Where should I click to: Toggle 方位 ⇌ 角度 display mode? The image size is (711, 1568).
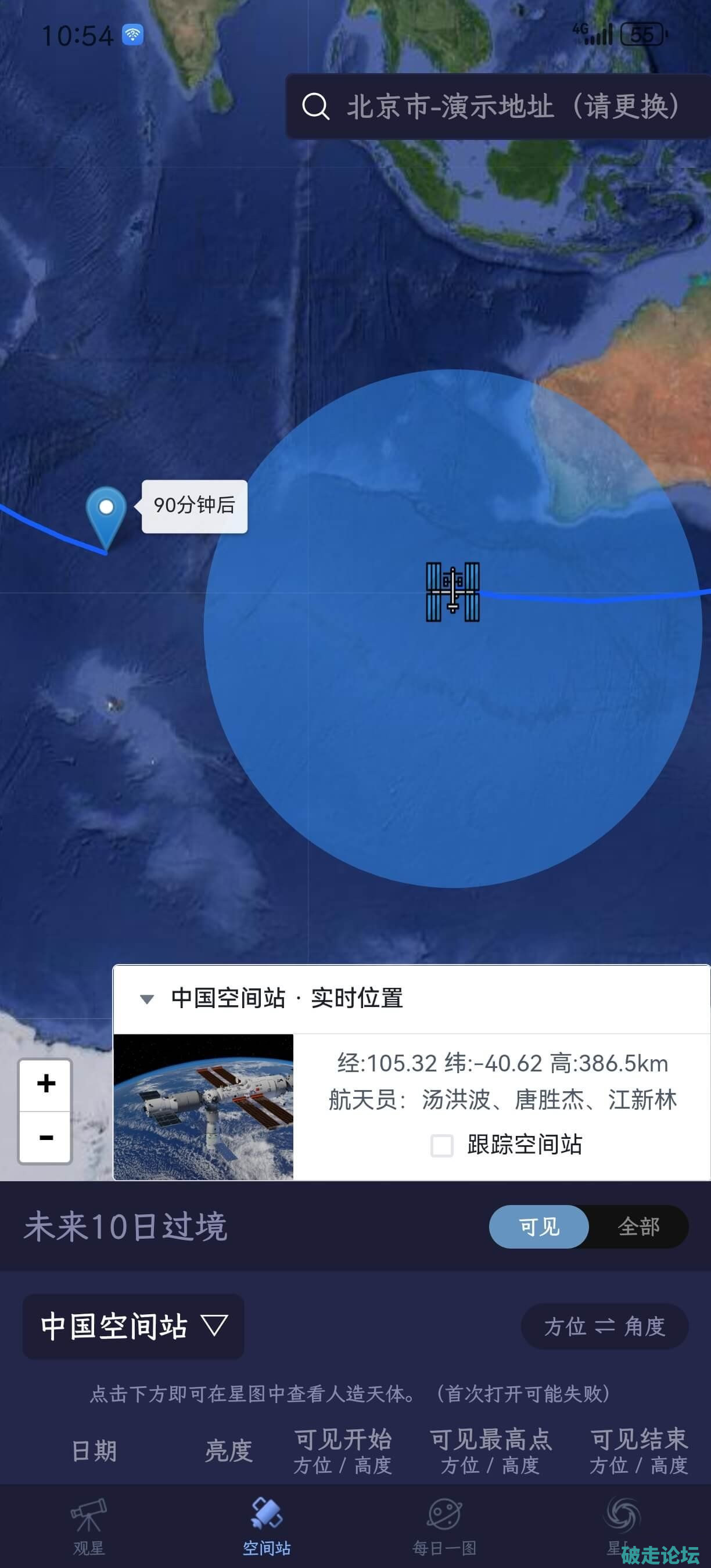[604, 1326]
